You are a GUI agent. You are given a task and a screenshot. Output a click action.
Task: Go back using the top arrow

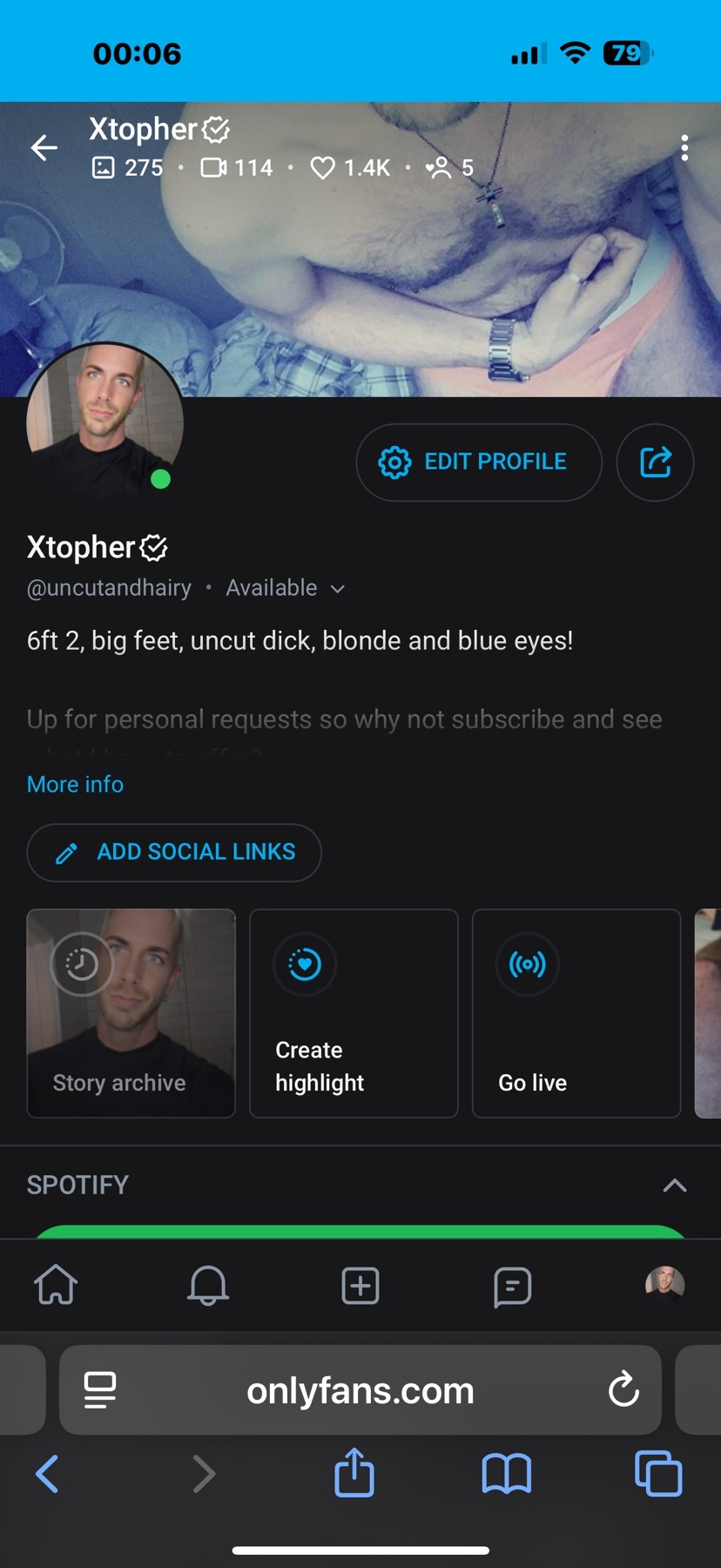click(44, 147)
